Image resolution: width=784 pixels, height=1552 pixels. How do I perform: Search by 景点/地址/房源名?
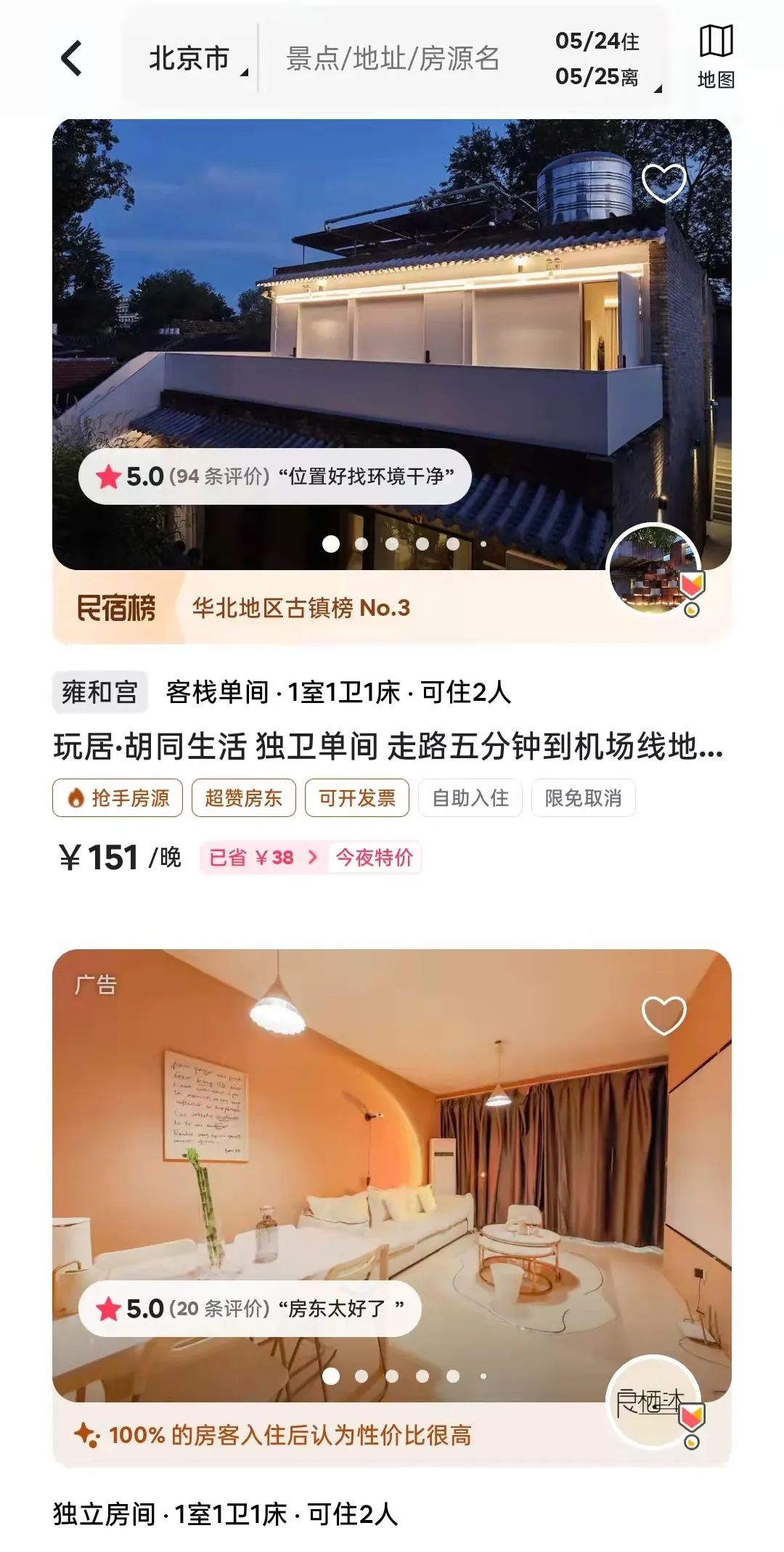point(393,59)
